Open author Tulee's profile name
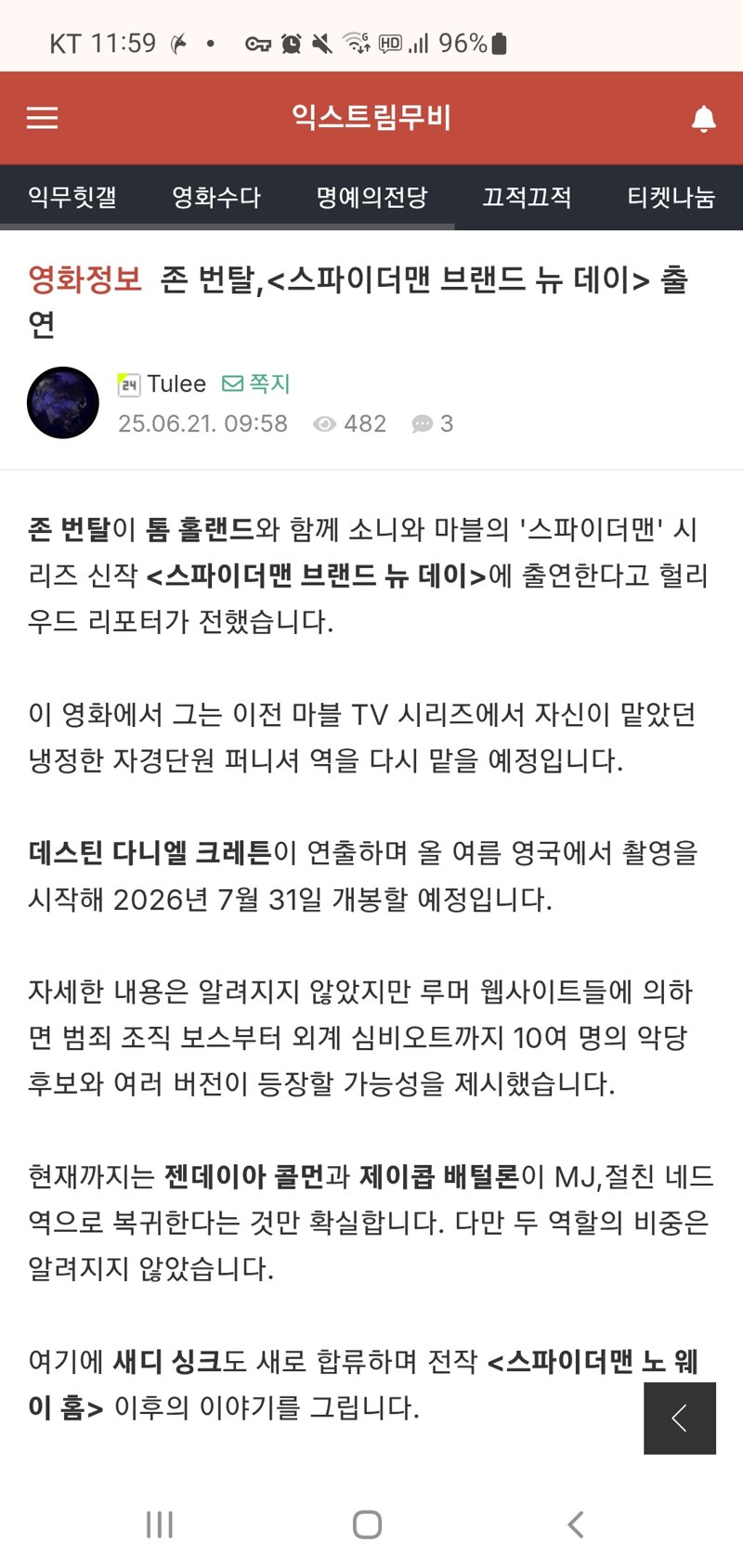Image resolution: width=743 pixels, height=1568 pixels. pos(176,383)
